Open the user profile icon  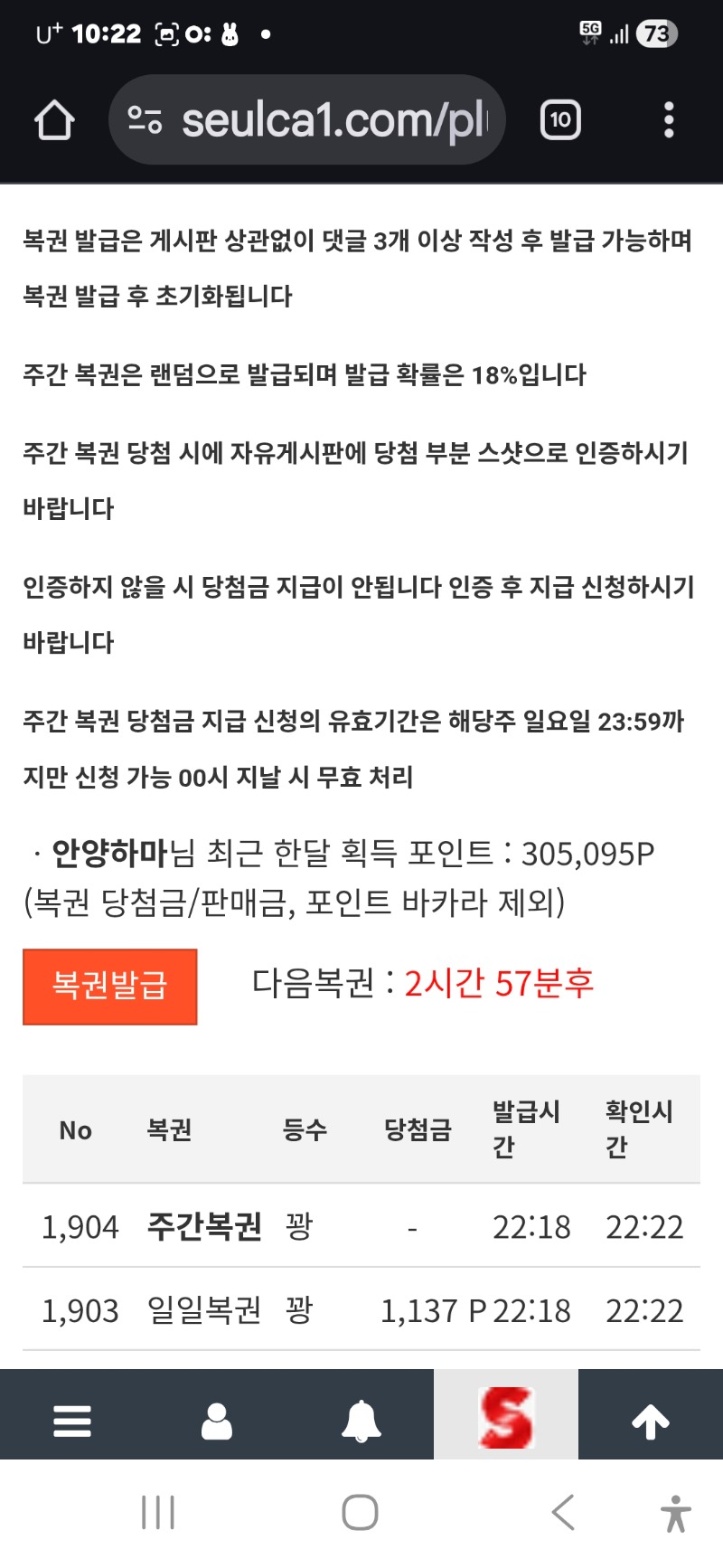[x=217, y=1421]
